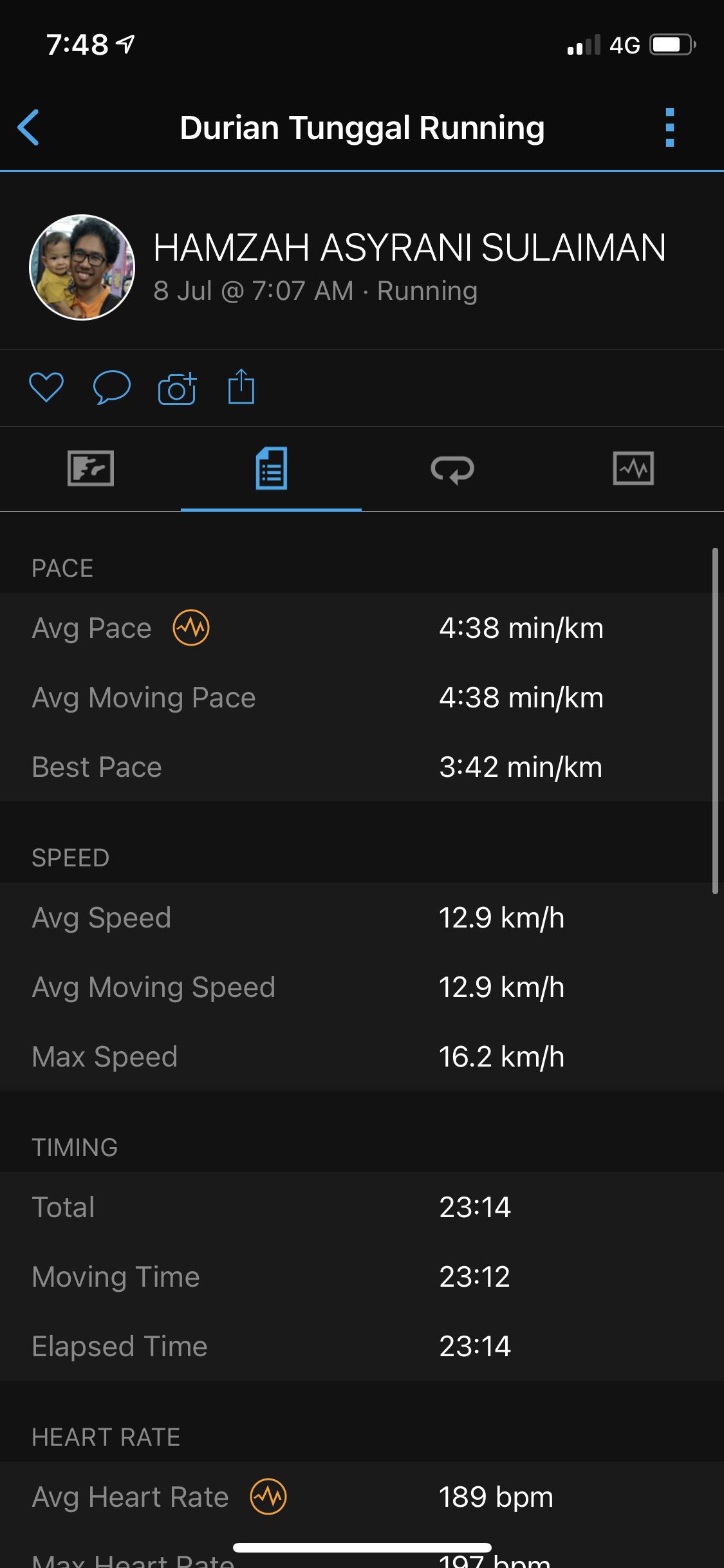This screenshot has height=1568, width=724.
Task: Go back from the activity details
Action: coord(29,127)
